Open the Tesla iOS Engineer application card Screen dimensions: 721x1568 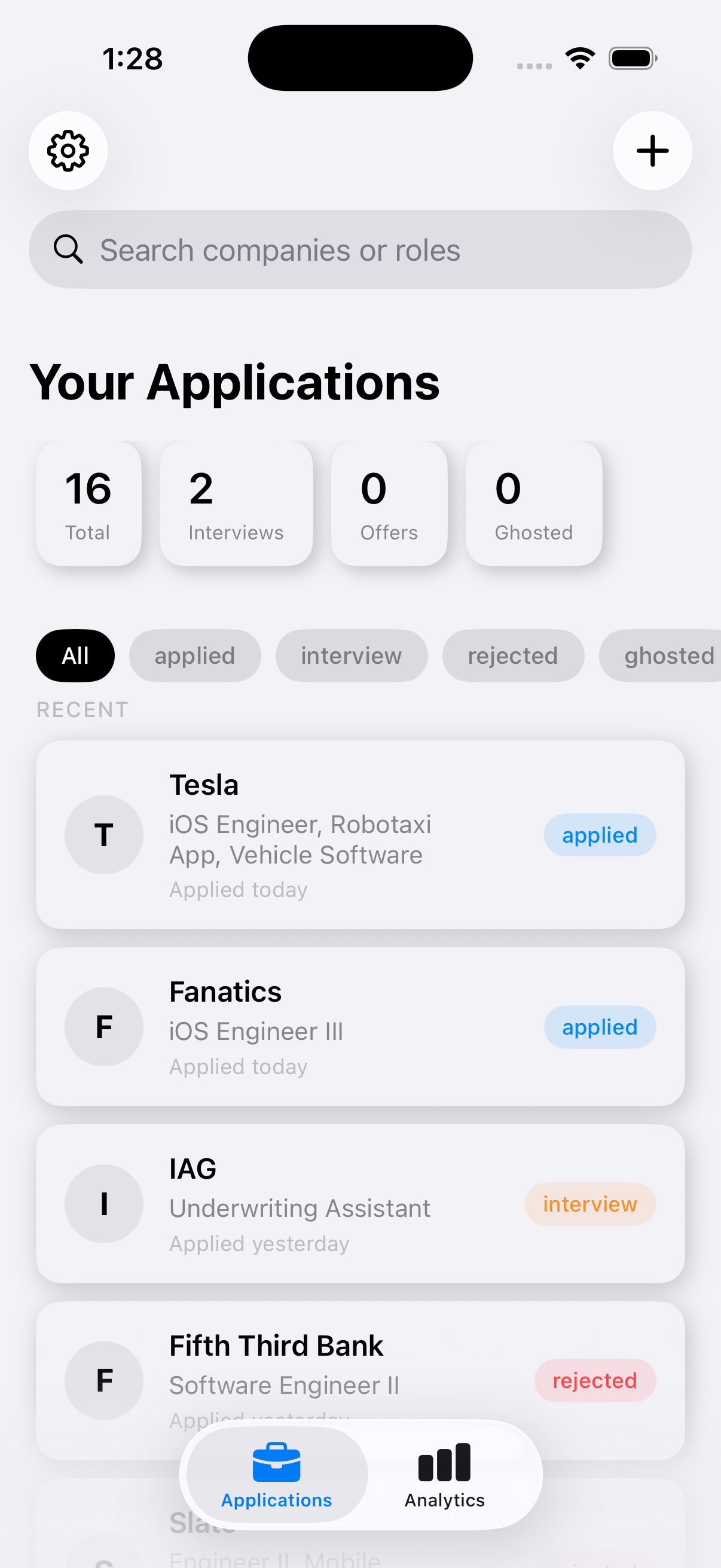point(360,834)
